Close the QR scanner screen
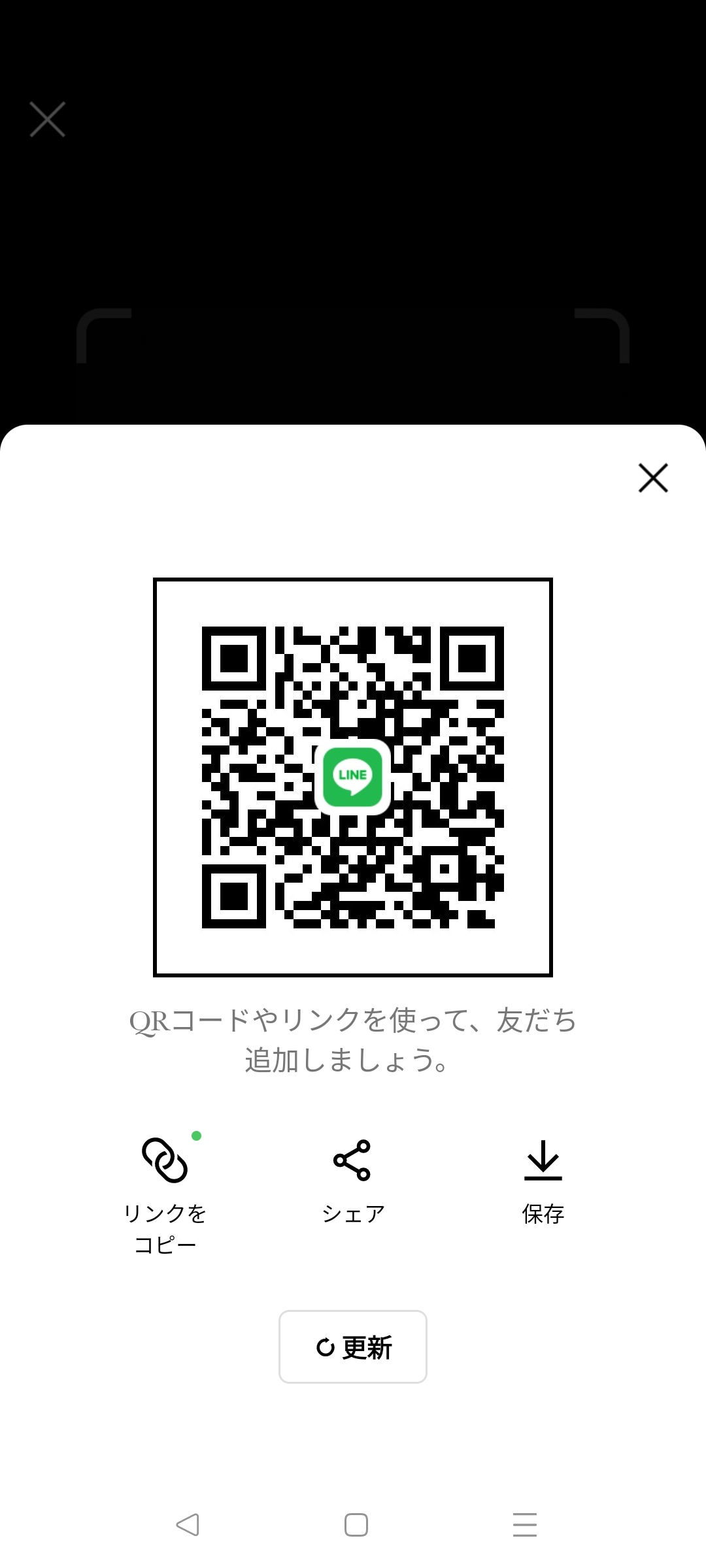 pos(48,120)
